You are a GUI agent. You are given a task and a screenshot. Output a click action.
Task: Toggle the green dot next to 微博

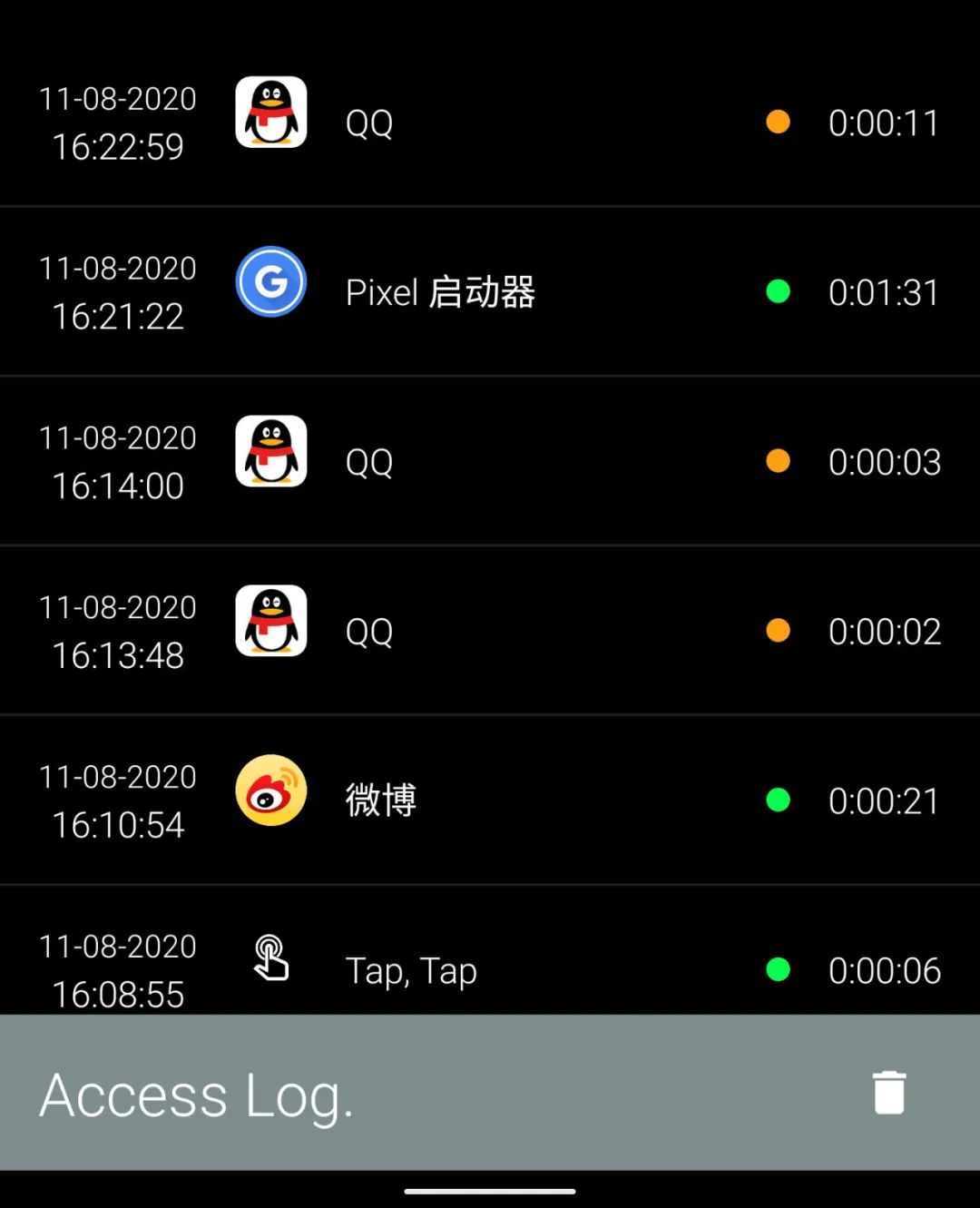tap(778, 800)
